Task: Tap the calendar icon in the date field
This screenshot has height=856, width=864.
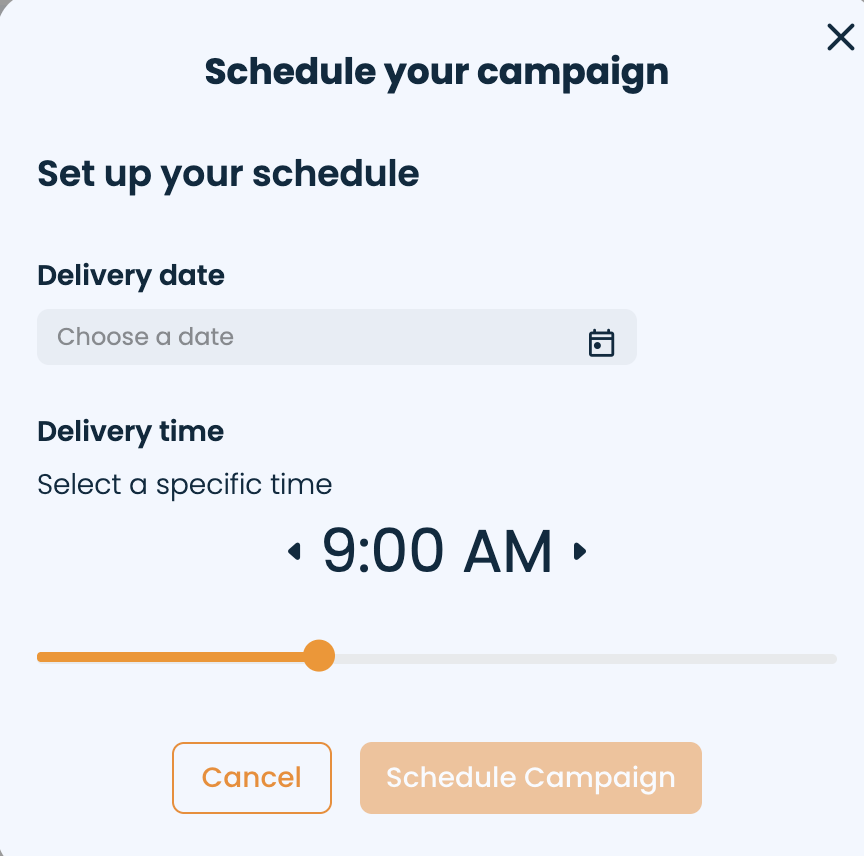Action: [601, 343]
